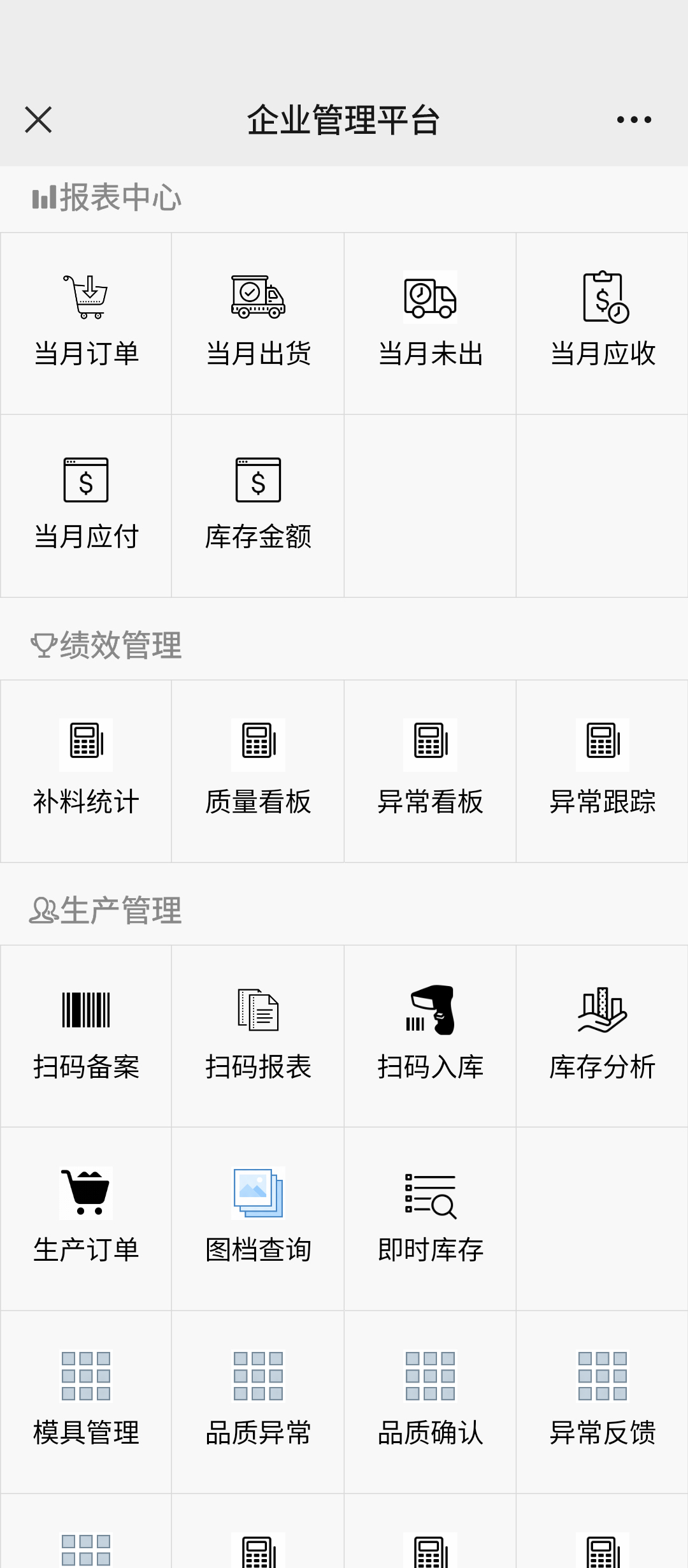Open 模具管理 tile
The image size is (688, 1568).
(x=86, y=1402)
